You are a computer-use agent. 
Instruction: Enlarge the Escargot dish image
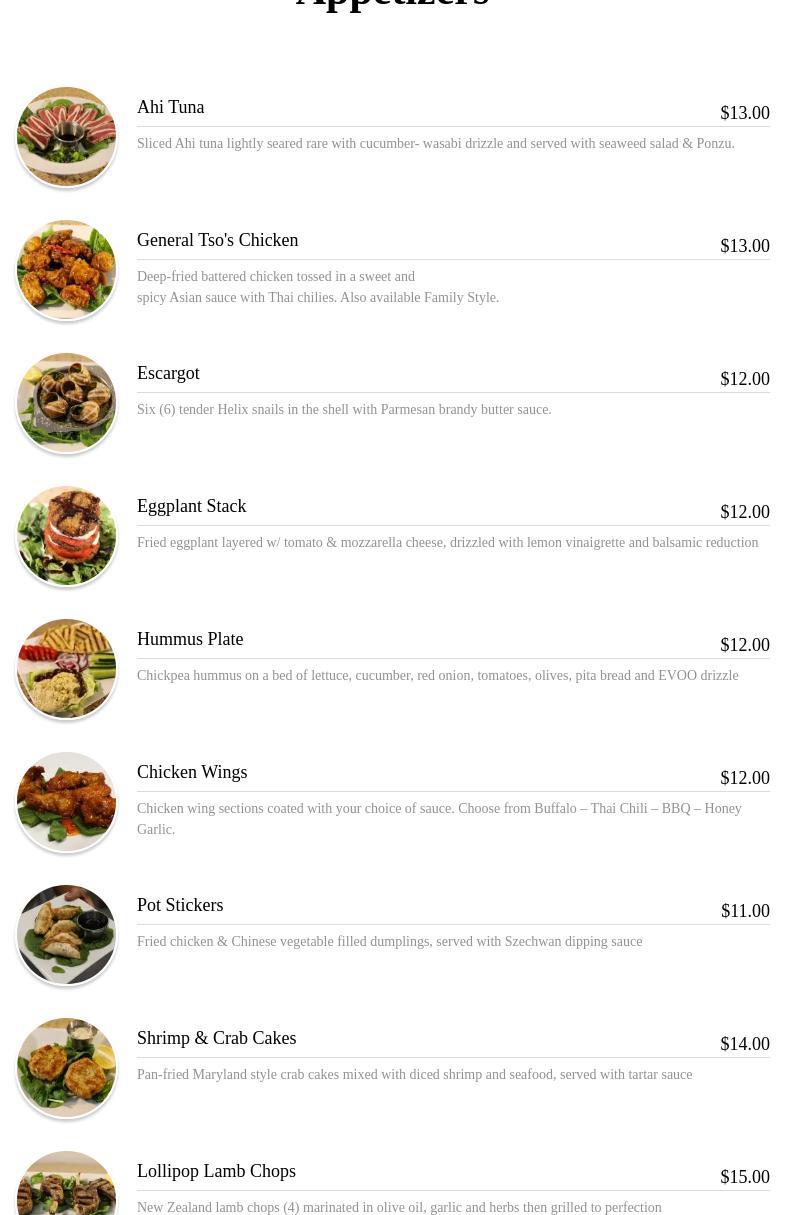(x=67, y=403)
